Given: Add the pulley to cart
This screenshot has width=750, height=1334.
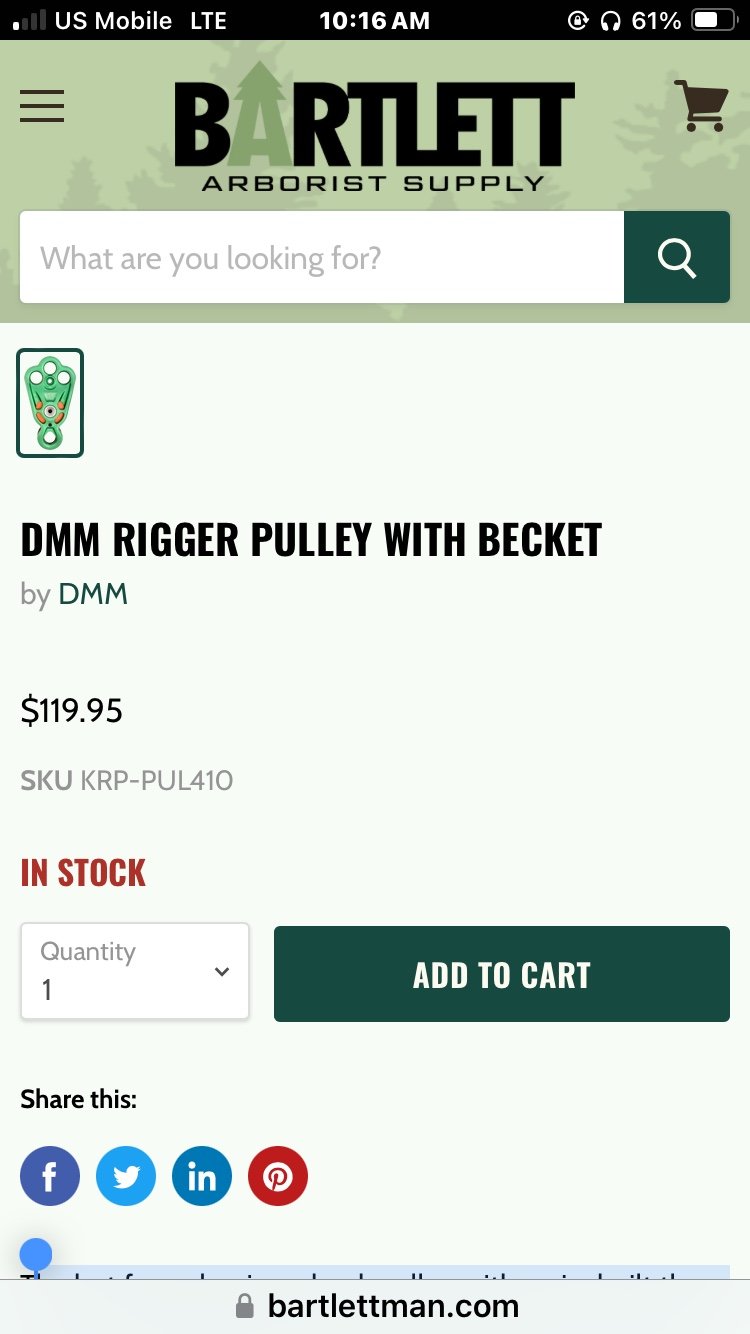Looking at the screenshot, I should (502, 974).
